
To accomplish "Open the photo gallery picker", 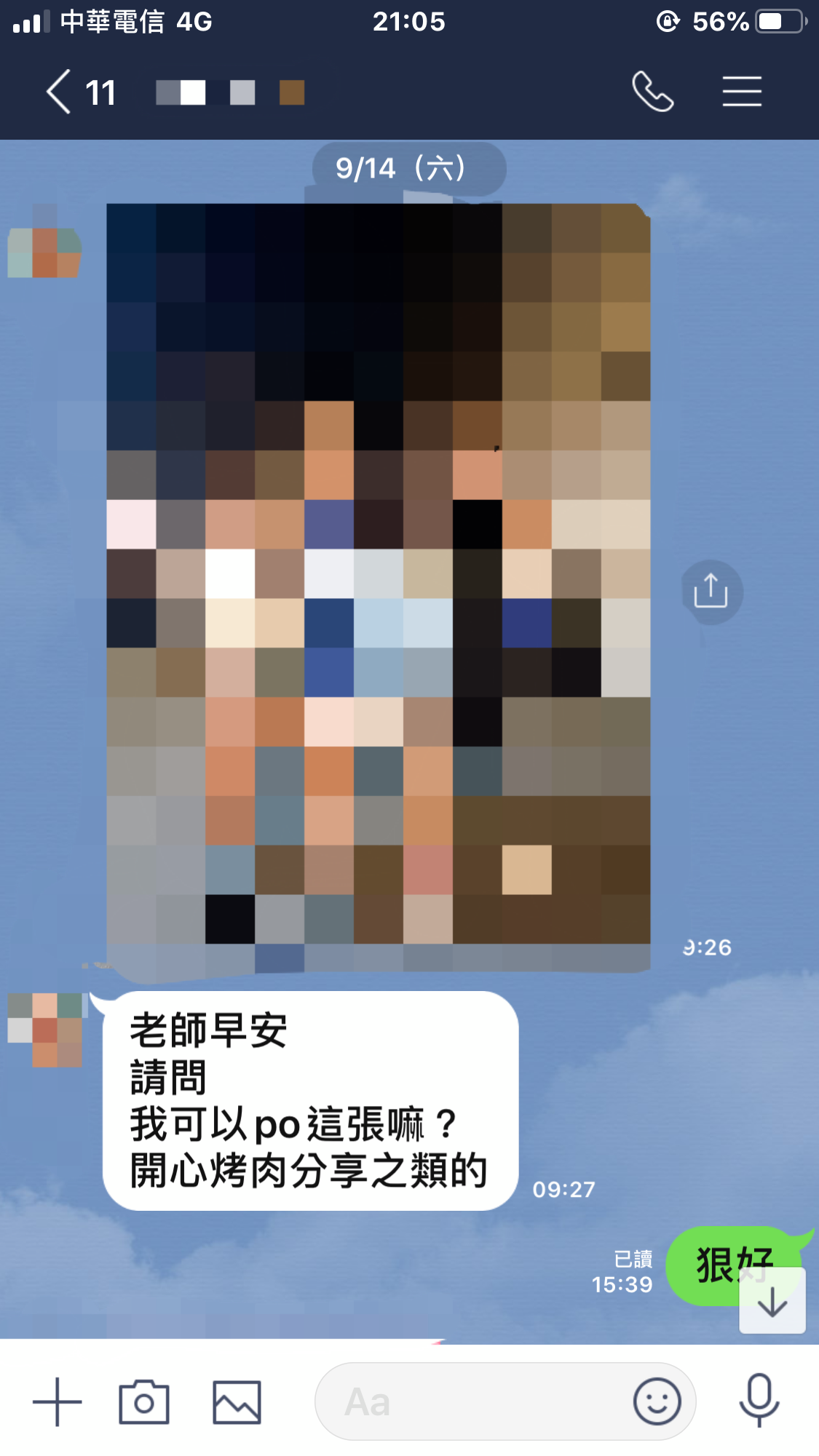I will point(237,1401).
